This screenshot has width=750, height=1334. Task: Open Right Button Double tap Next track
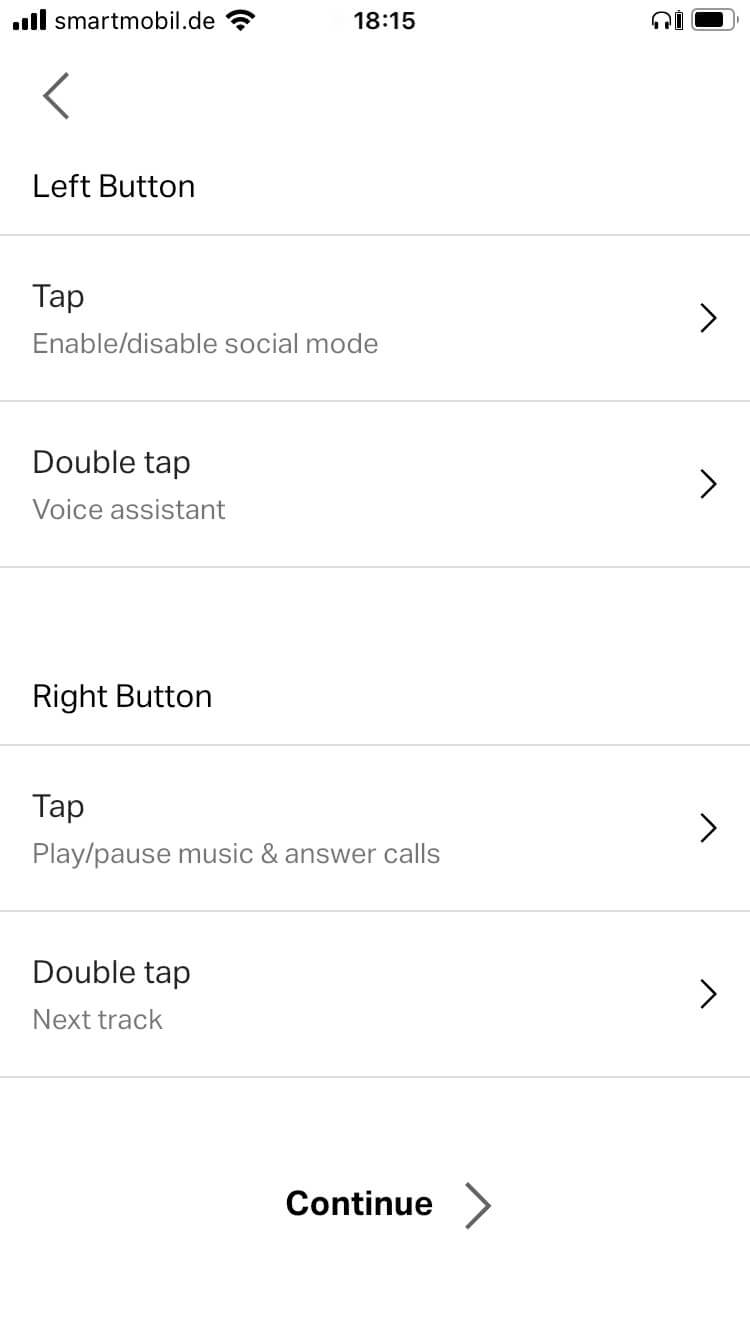coord(375,995)
